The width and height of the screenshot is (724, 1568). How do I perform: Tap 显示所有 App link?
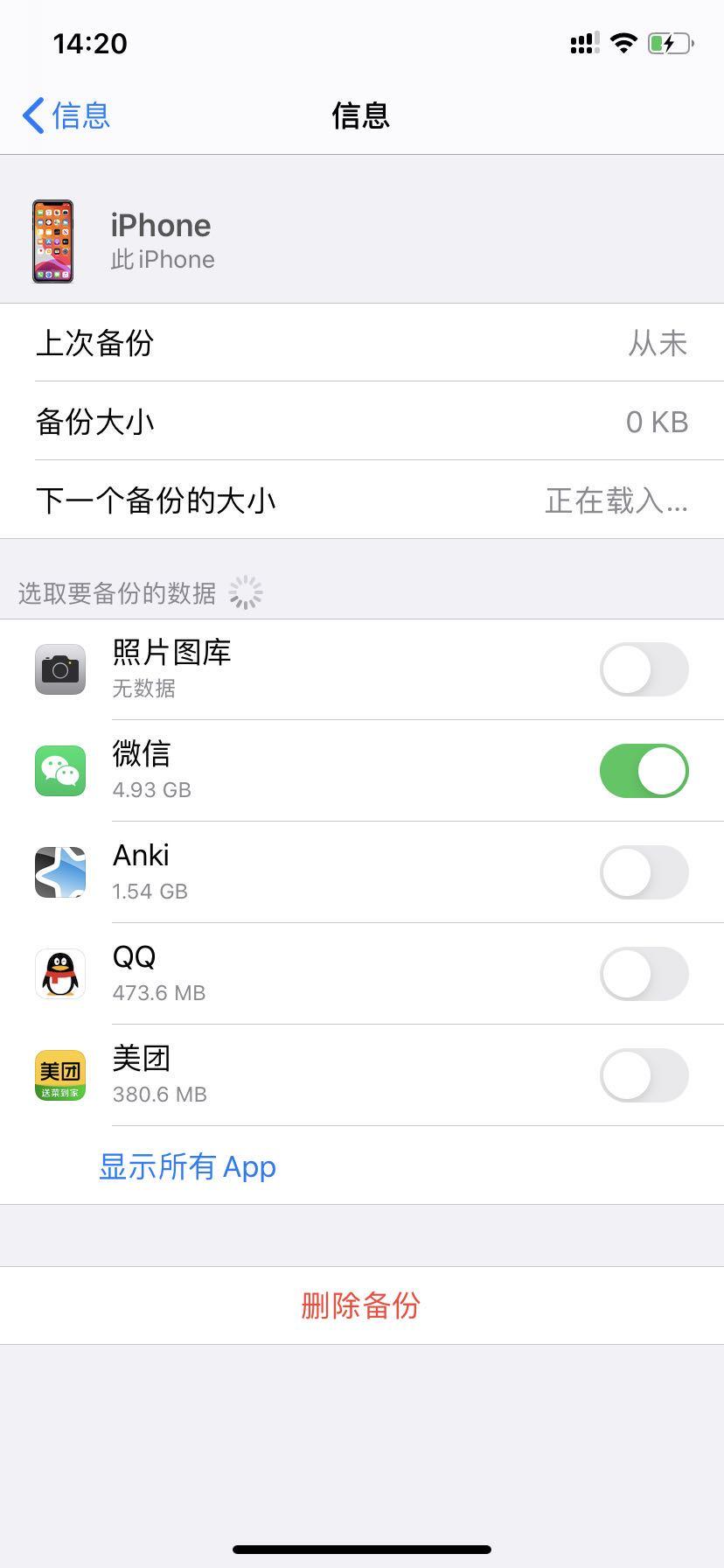pos(187,1166)
